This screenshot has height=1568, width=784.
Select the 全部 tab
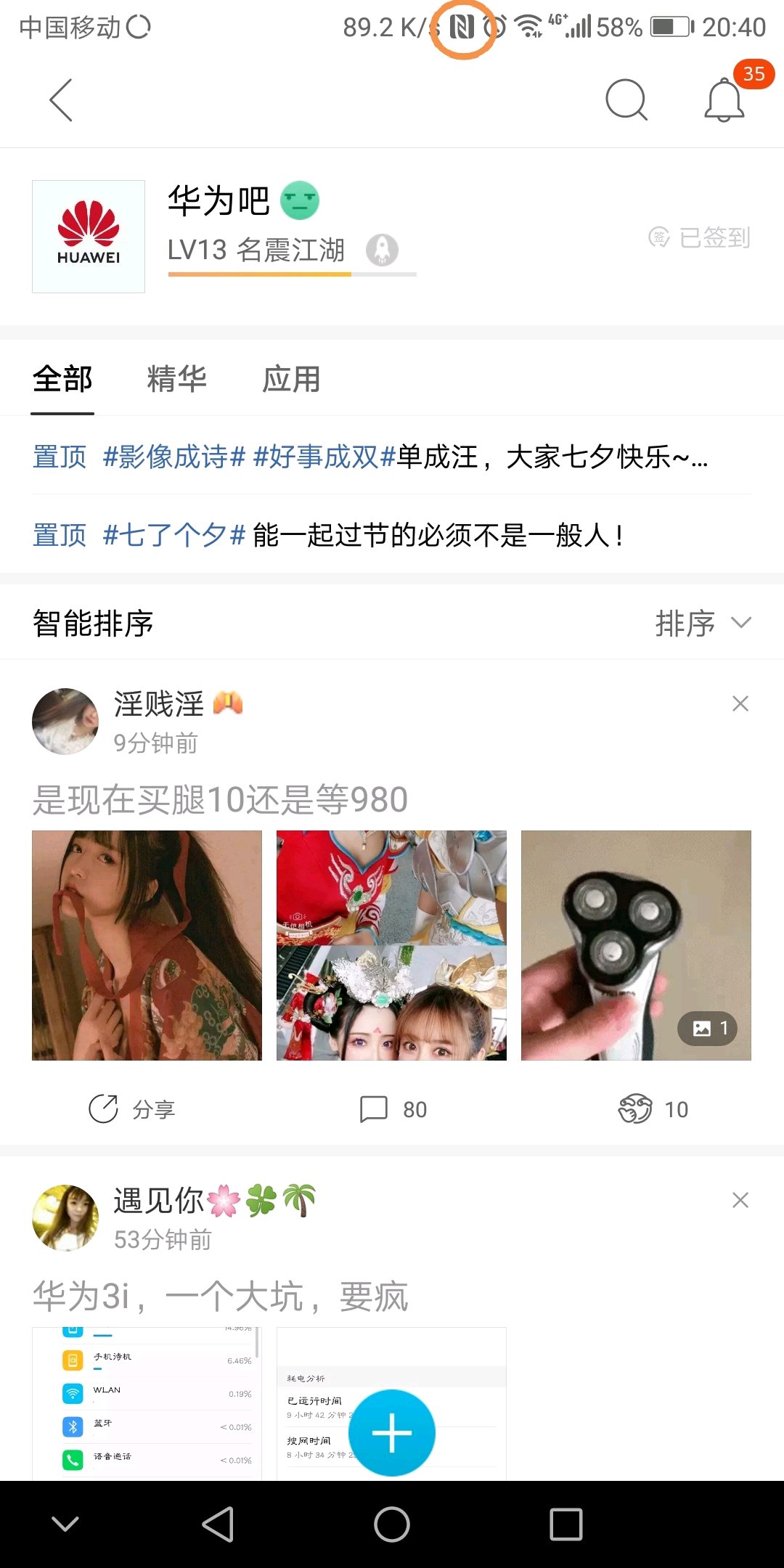(62, 379)
